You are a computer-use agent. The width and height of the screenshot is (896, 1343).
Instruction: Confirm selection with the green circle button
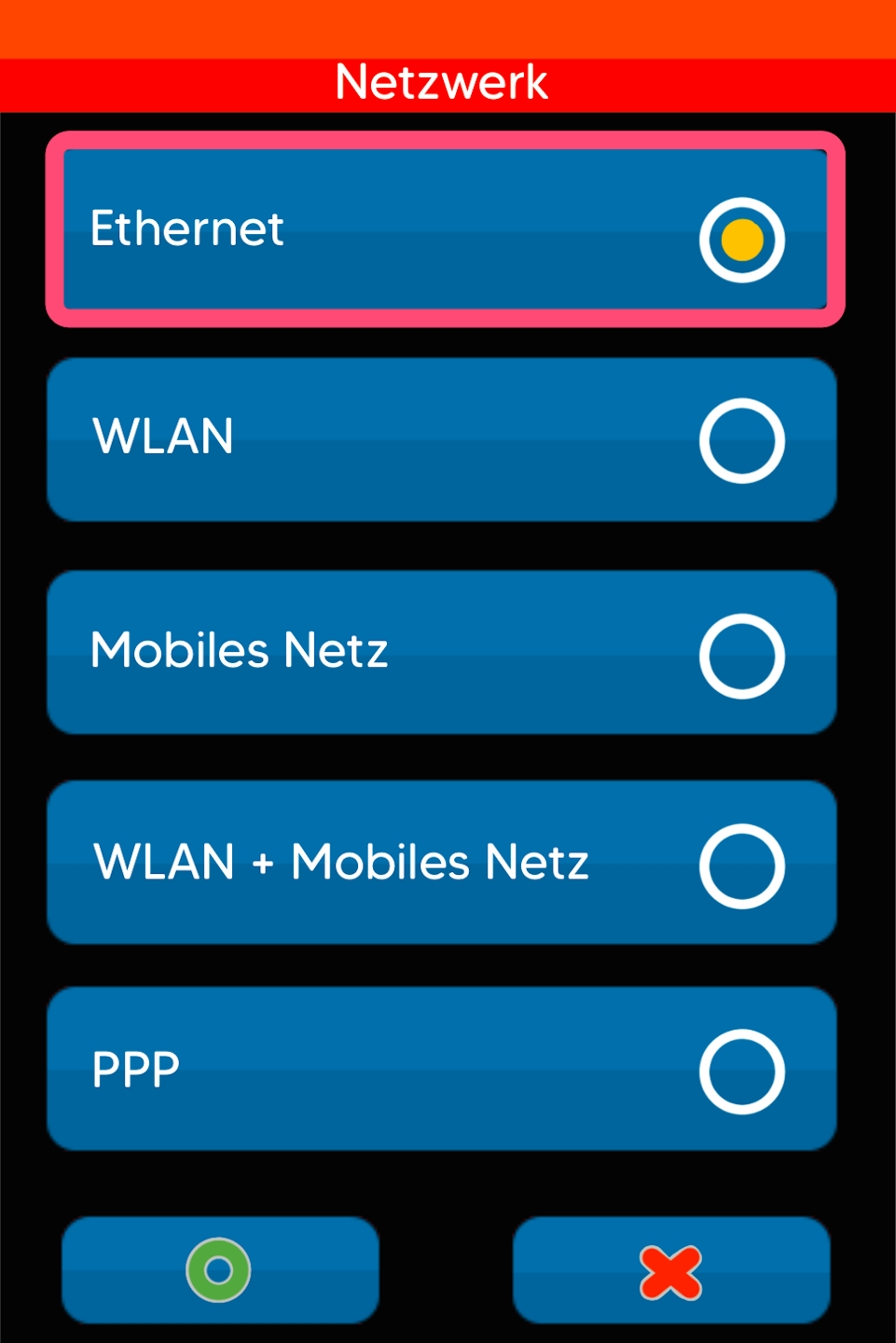[x=220, y=1269]
